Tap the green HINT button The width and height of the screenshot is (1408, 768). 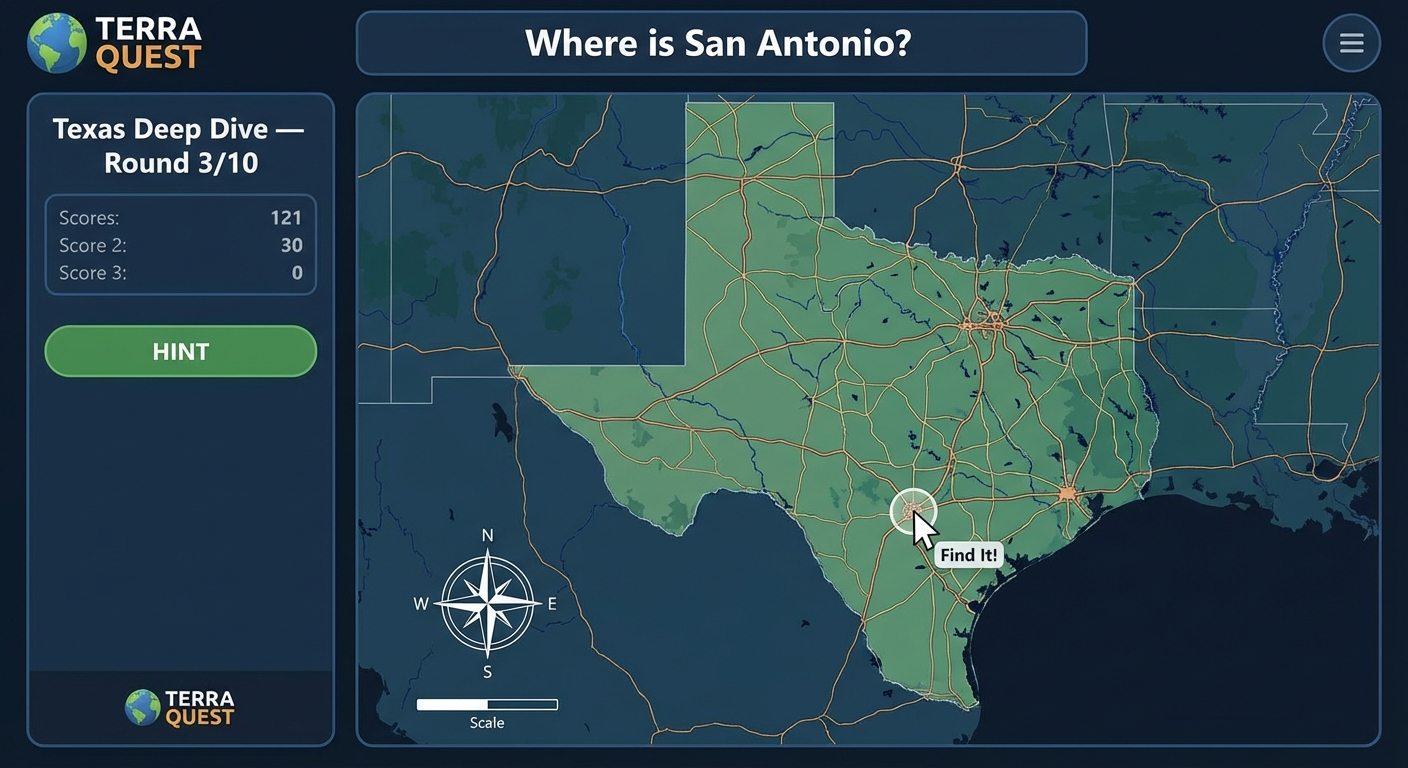pyautogui.click(x=181, y=351)
